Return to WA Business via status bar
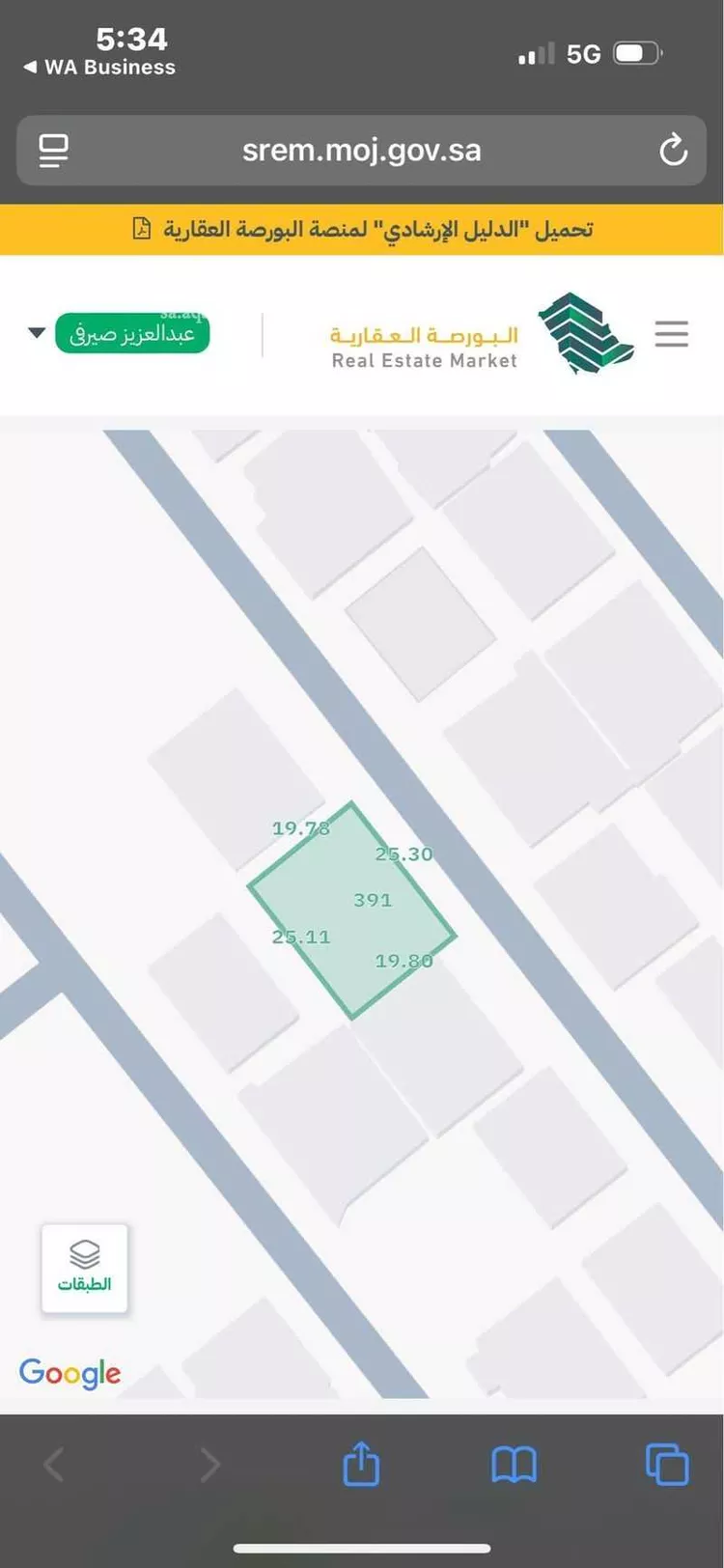The width and height of the screenshot is (724, 1568). (97, 67)
